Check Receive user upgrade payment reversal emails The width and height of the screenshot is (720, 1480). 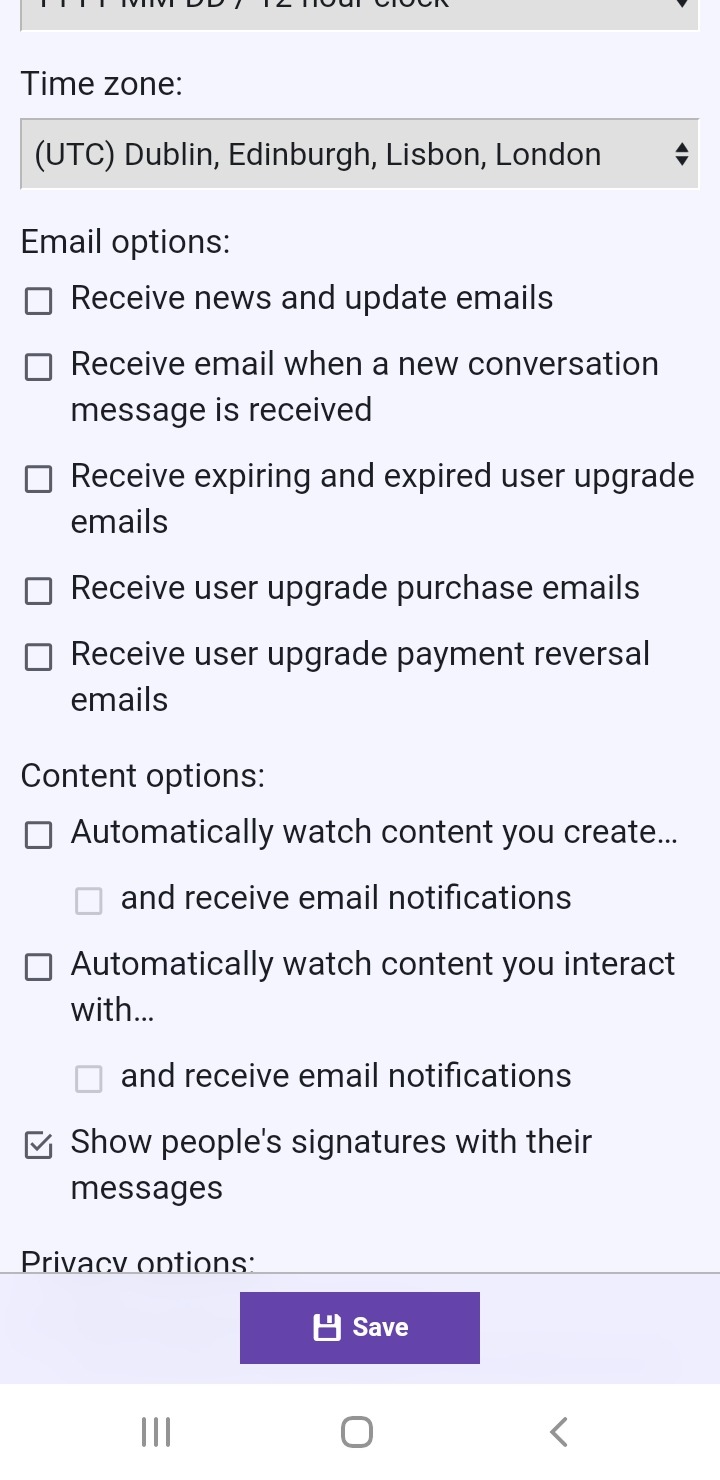click(x=38, y=657)
